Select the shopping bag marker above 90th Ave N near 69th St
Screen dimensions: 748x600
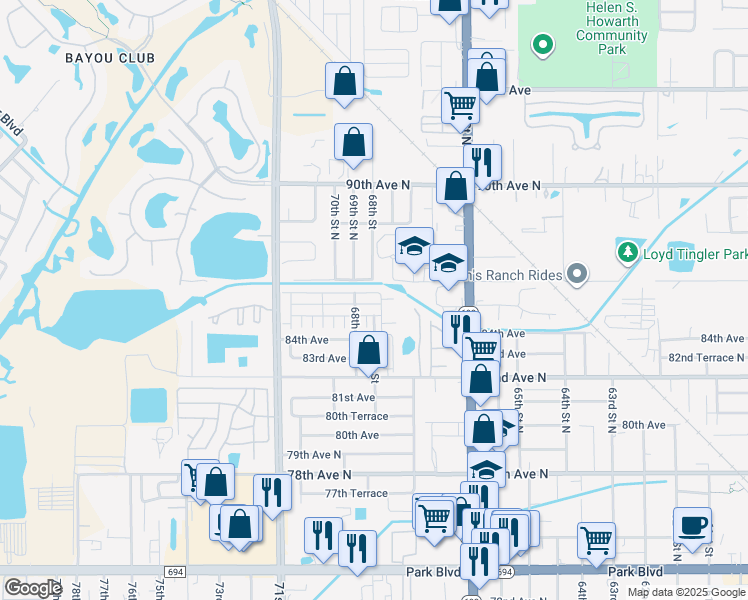353,143
